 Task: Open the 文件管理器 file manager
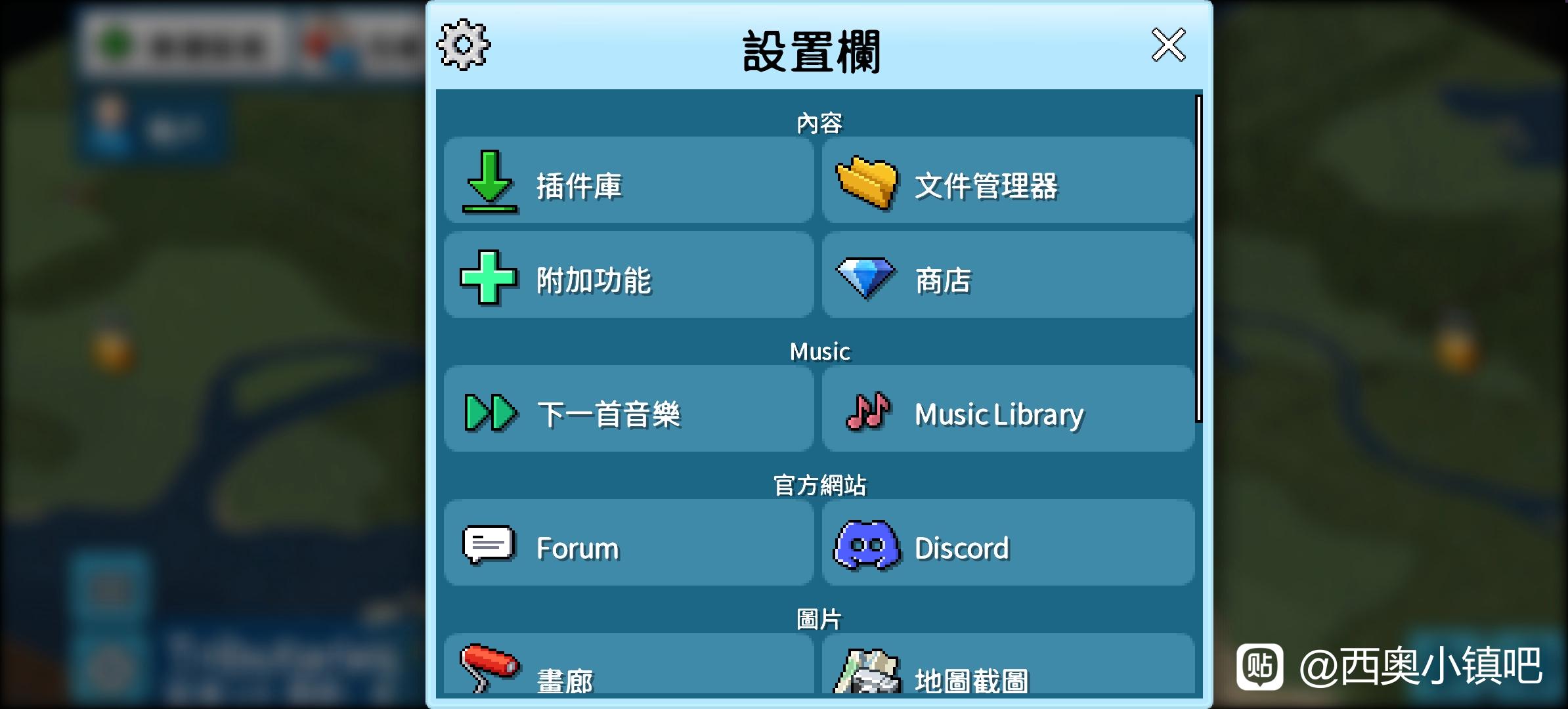tap(1008, 180)
